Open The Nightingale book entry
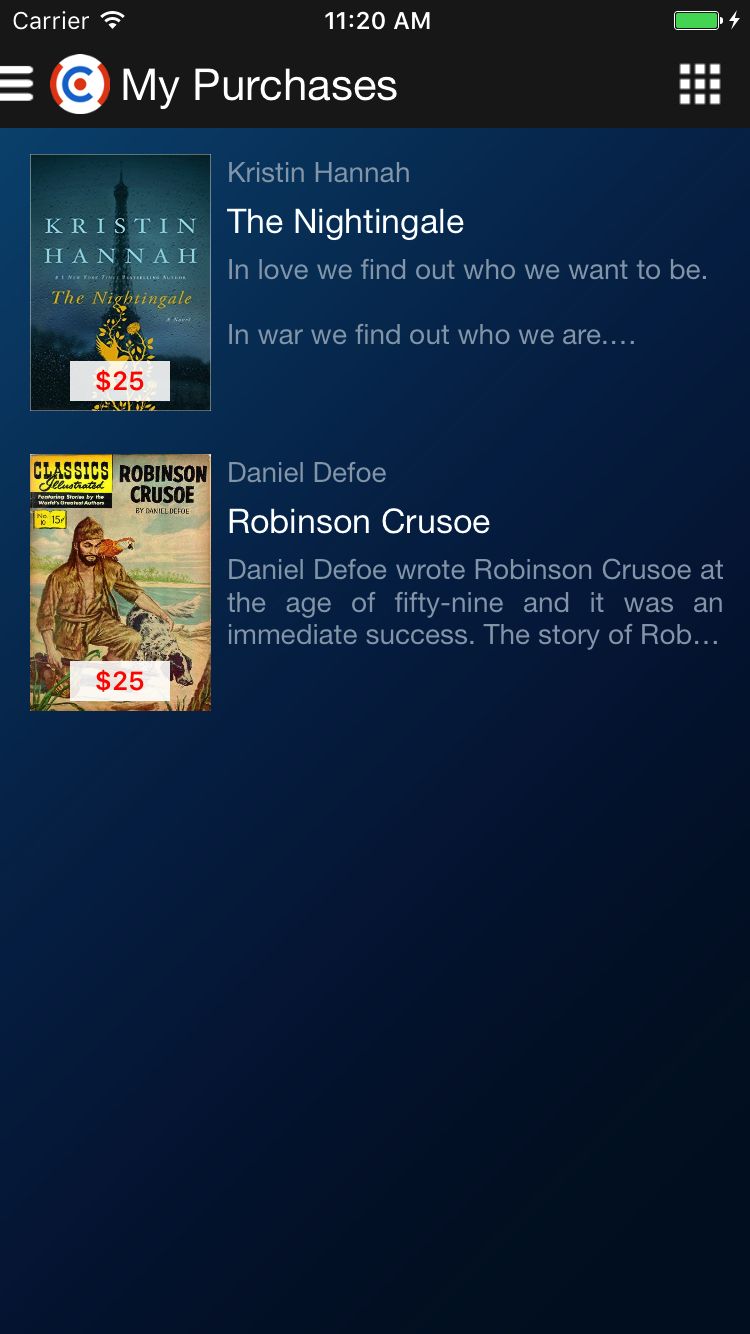This screenshot has height=1334, width=750. (345, 222)
